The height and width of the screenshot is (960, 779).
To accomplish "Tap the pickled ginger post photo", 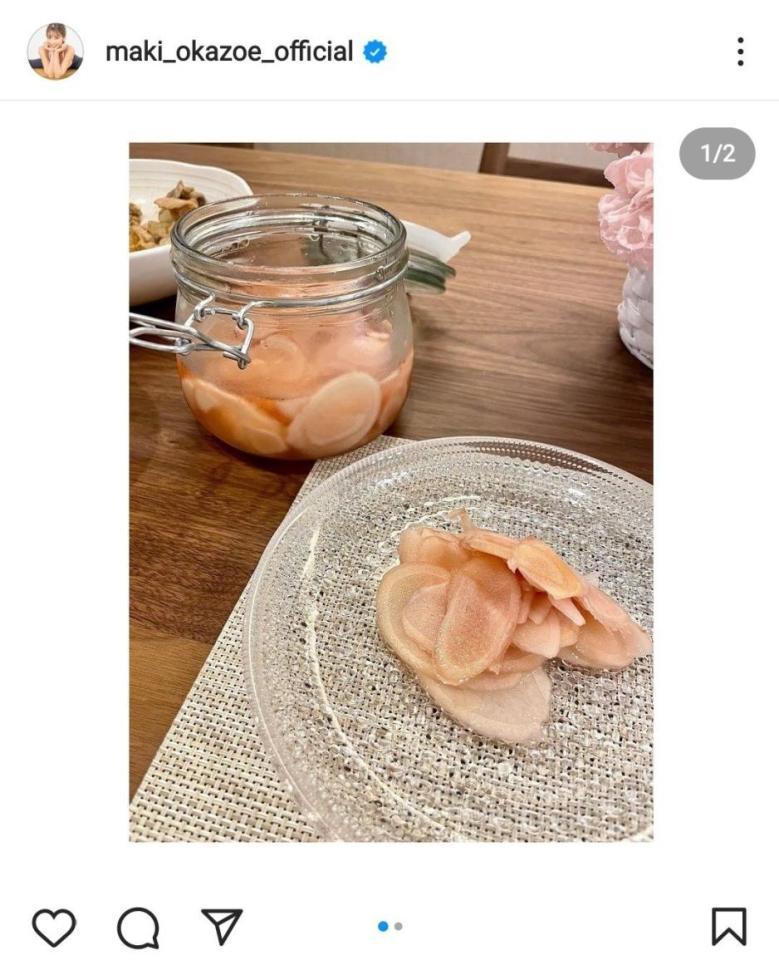I will point(390,492).
